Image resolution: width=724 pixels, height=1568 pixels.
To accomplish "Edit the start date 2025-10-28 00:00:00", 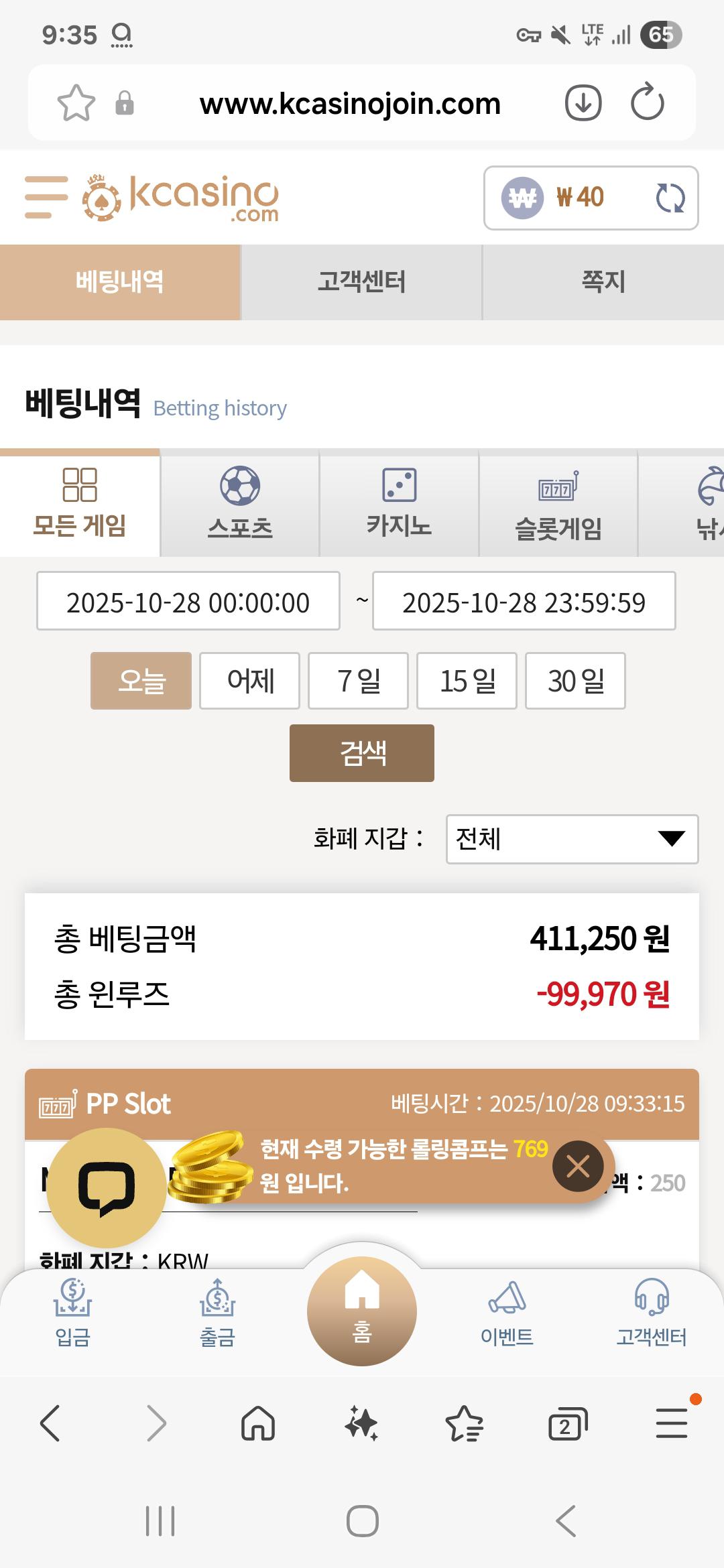I will click(188, 601).
